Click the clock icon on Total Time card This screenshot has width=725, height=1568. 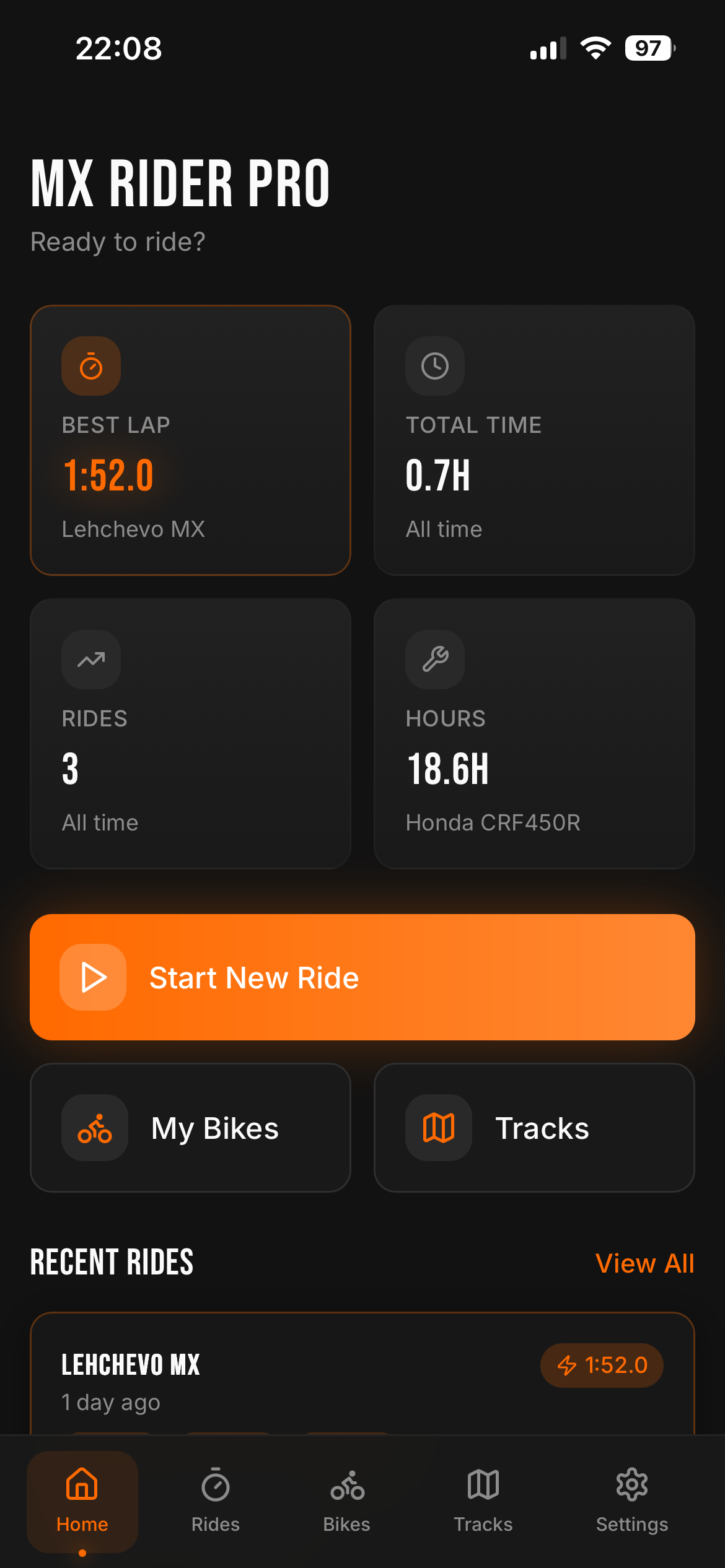(434, 366)
